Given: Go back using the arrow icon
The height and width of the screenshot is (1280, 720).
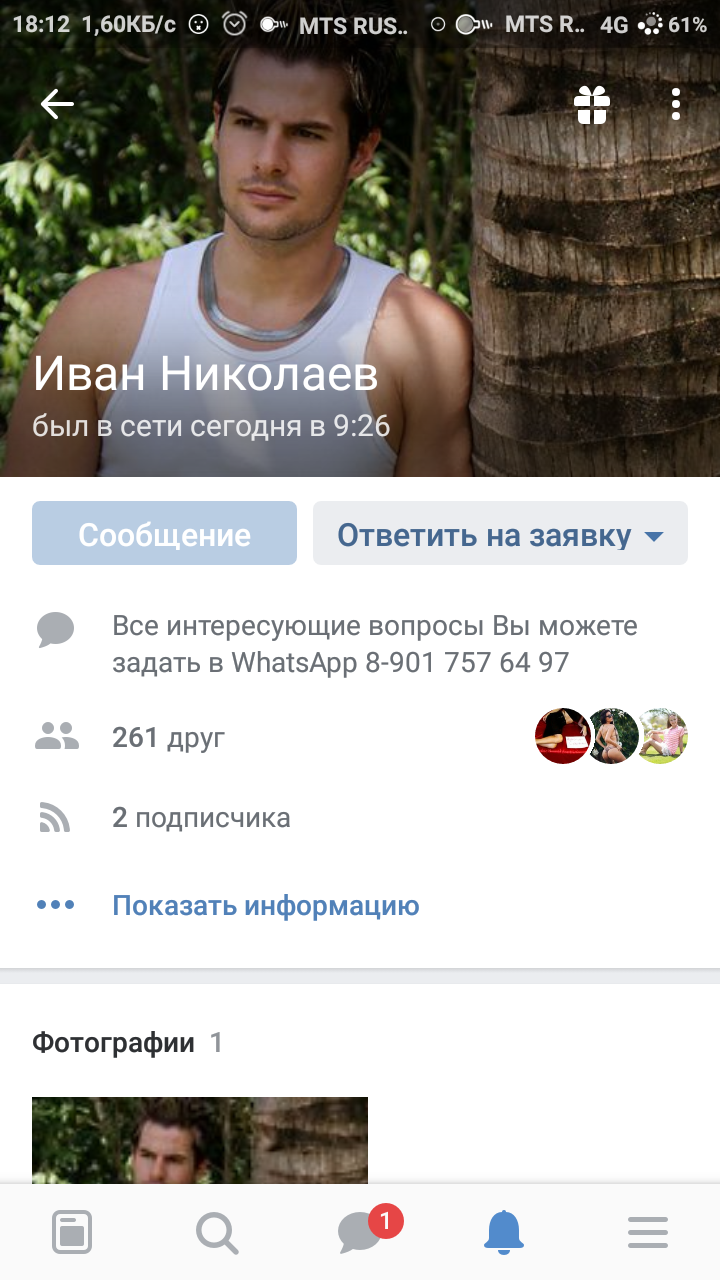Looking at the screenshot, I should point(57,104).
